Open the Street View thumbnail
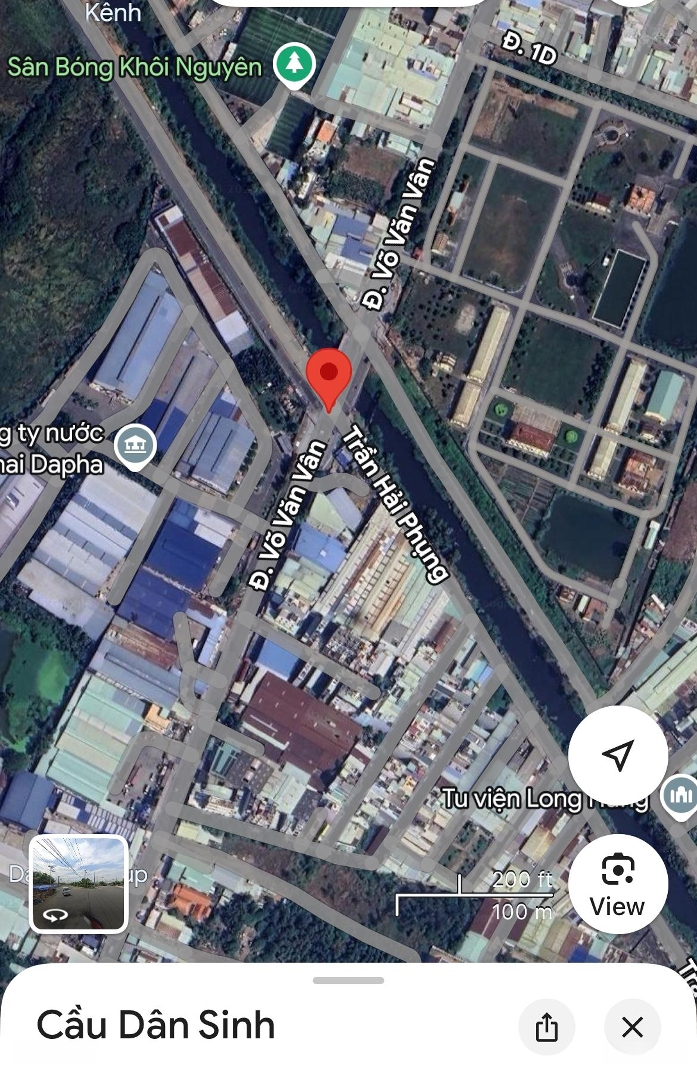 point(79,884)
